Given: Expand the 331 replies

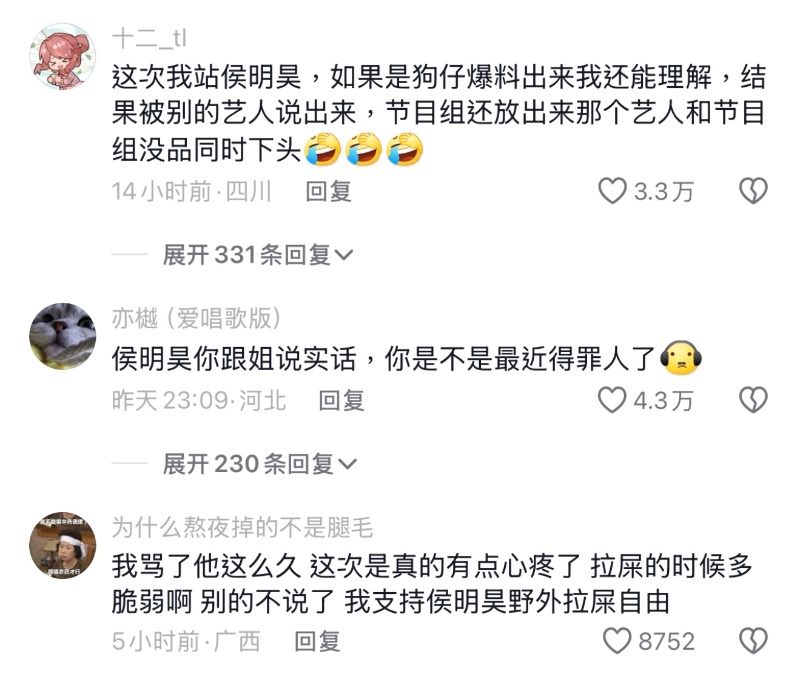Looking at the screenshot, I should [258, 256].
